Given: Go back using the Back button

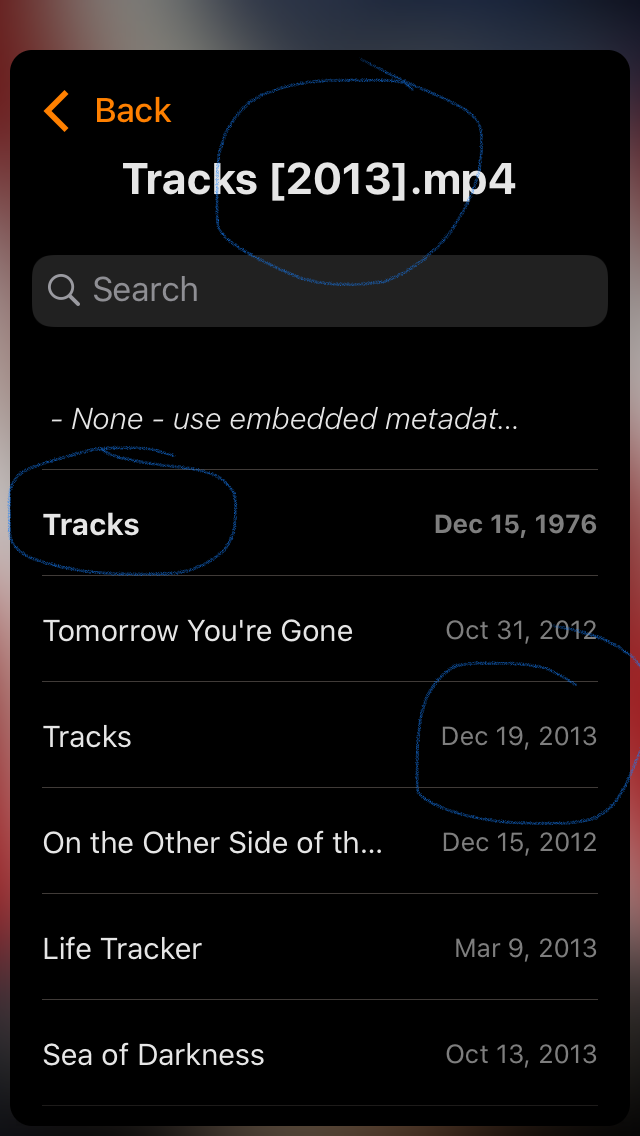Looking at the screenshot, I should coord(108,110).
